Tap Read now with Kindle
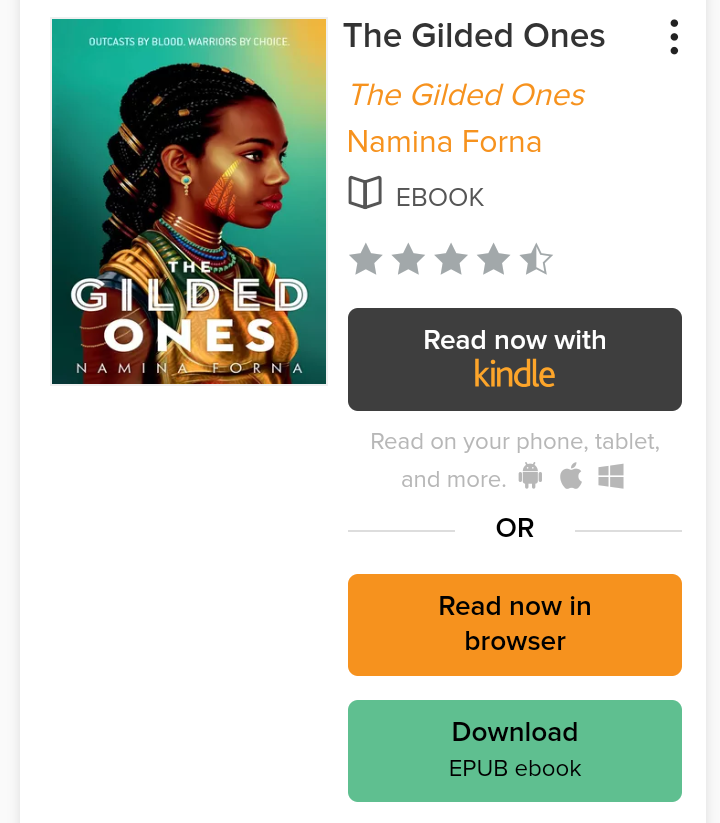Image resolution: width=720 pixels, height=823 pixels. pos(514,359)
